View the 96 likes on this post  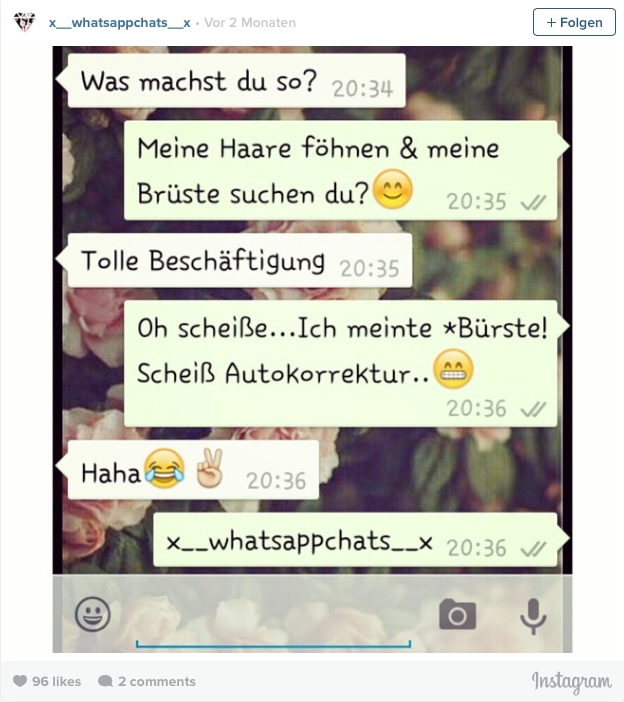point(47,681)
